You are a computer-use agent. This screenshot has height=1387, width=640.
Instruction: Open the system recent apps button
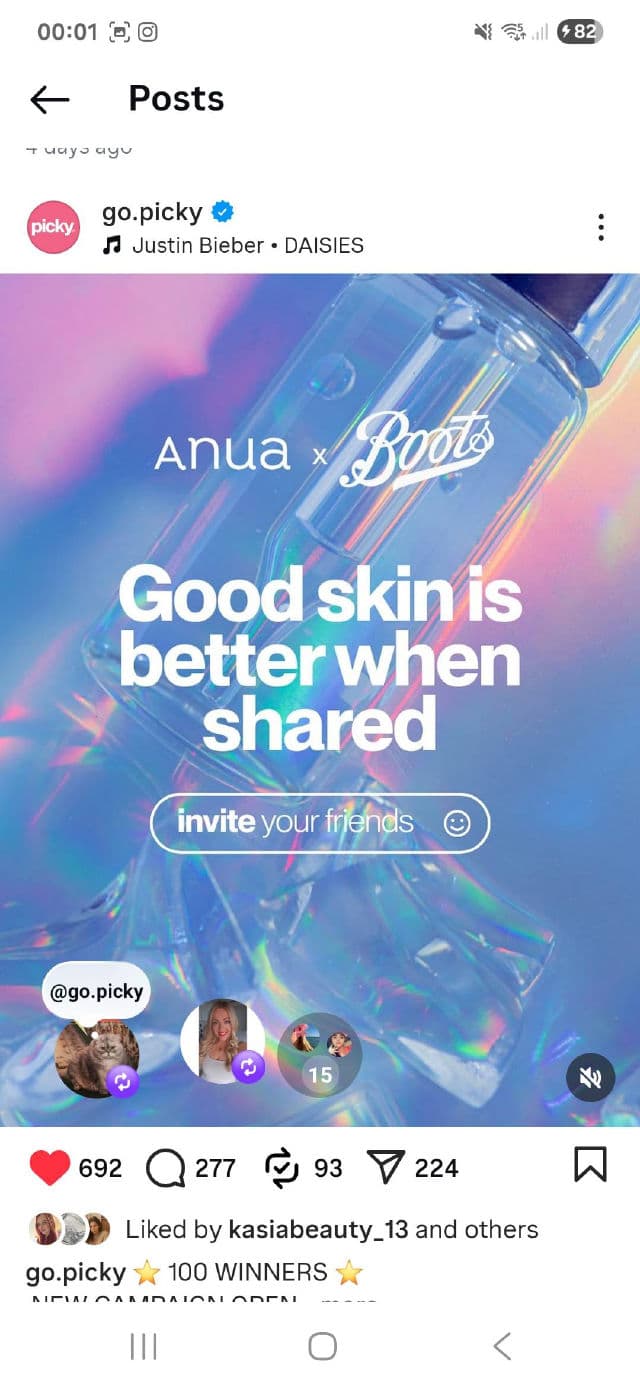(144, 1346)
